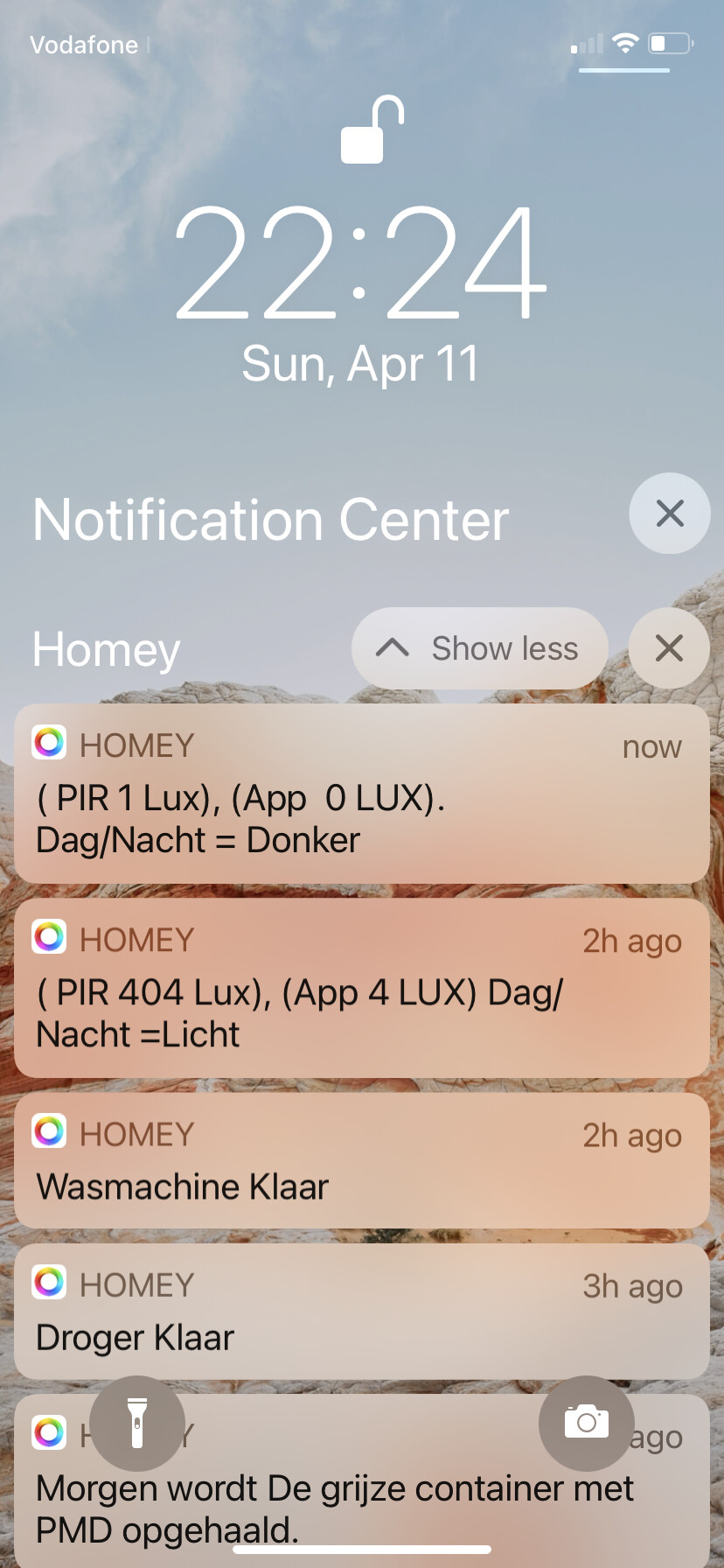
Task: Open the Wasmachine Klaar notification
Action: (x=361, y=1160)
